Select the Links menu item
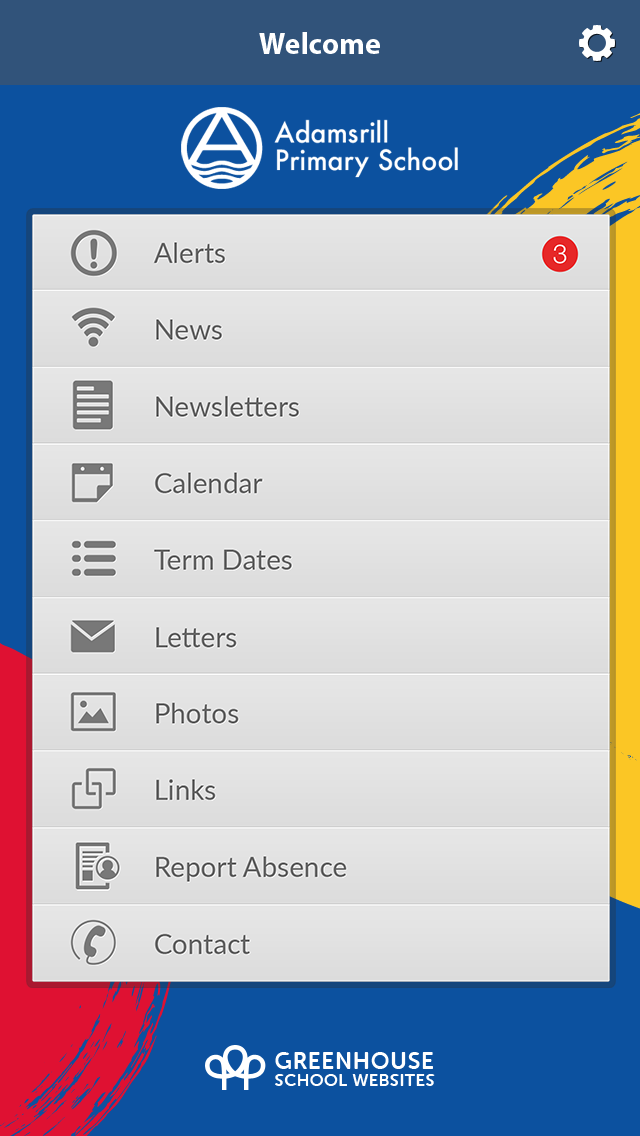This screenshot has height=1136, width=640. [320, 789]
